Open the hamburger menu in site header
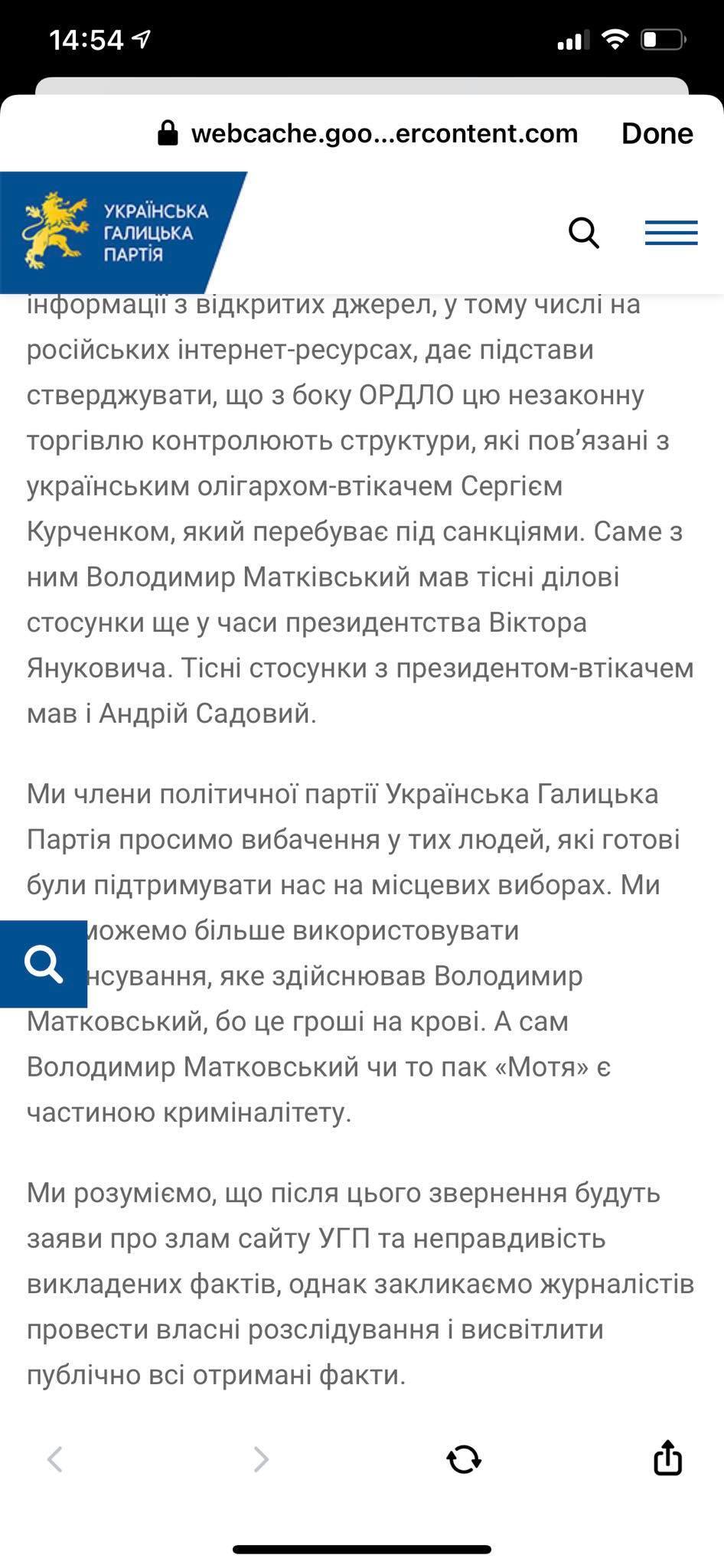The width and height of the screenshot is (724, 1568). pyautogui.click(x=671, y=233)
